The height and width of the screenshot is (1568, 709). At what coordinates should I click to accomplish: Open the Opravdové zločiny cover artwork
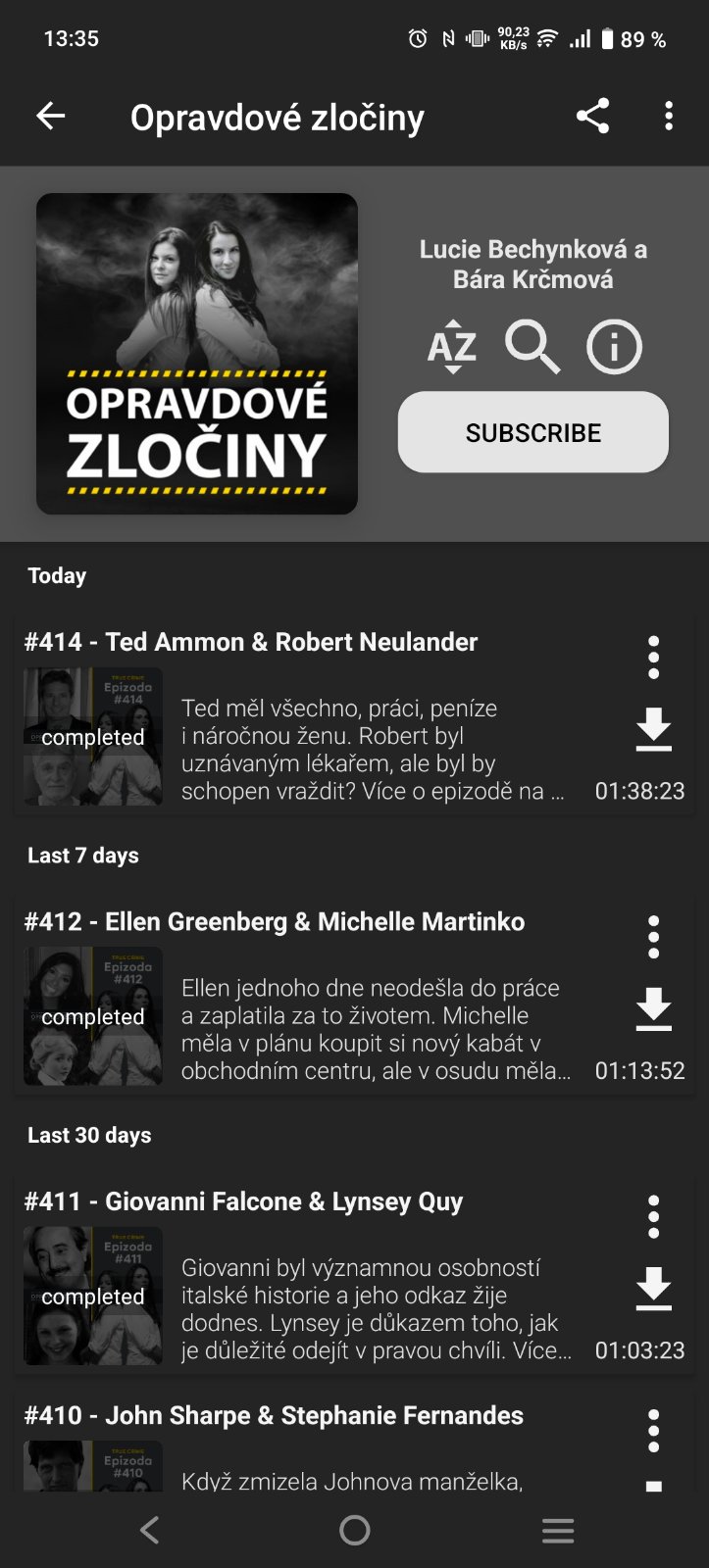[197, 354]
